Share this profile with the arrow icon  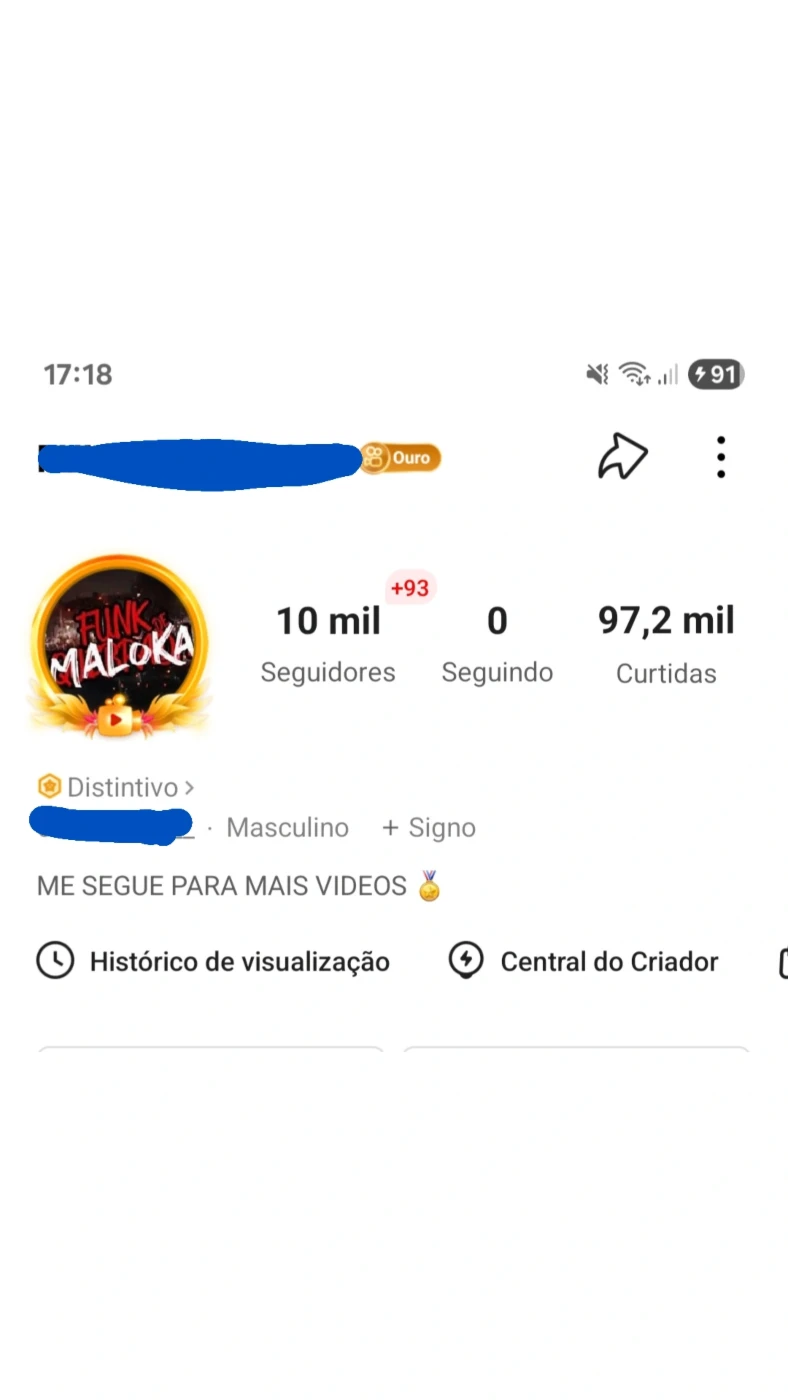(623, 457)
